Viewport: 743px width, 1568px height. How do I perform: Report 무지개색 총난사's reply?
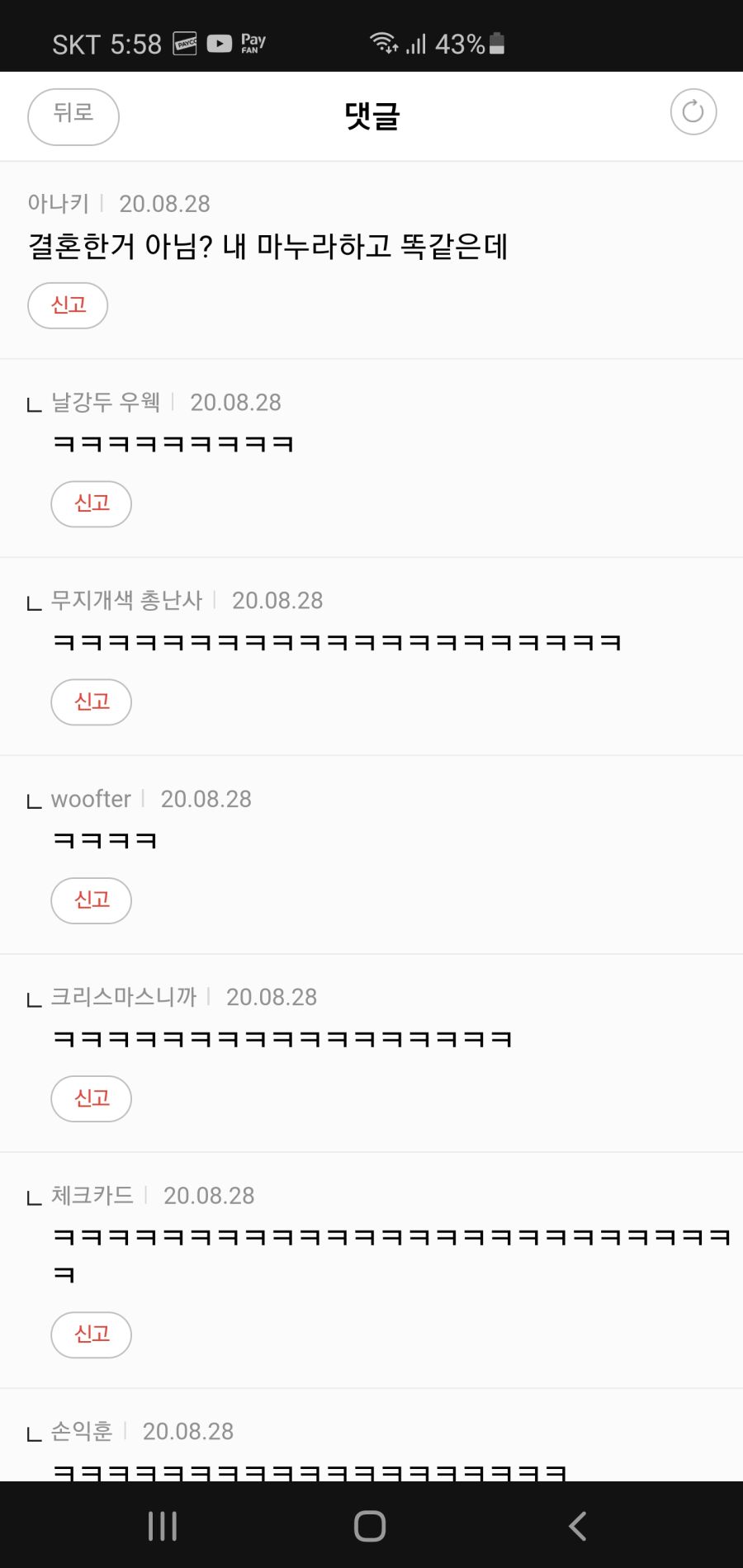point(91,701)
